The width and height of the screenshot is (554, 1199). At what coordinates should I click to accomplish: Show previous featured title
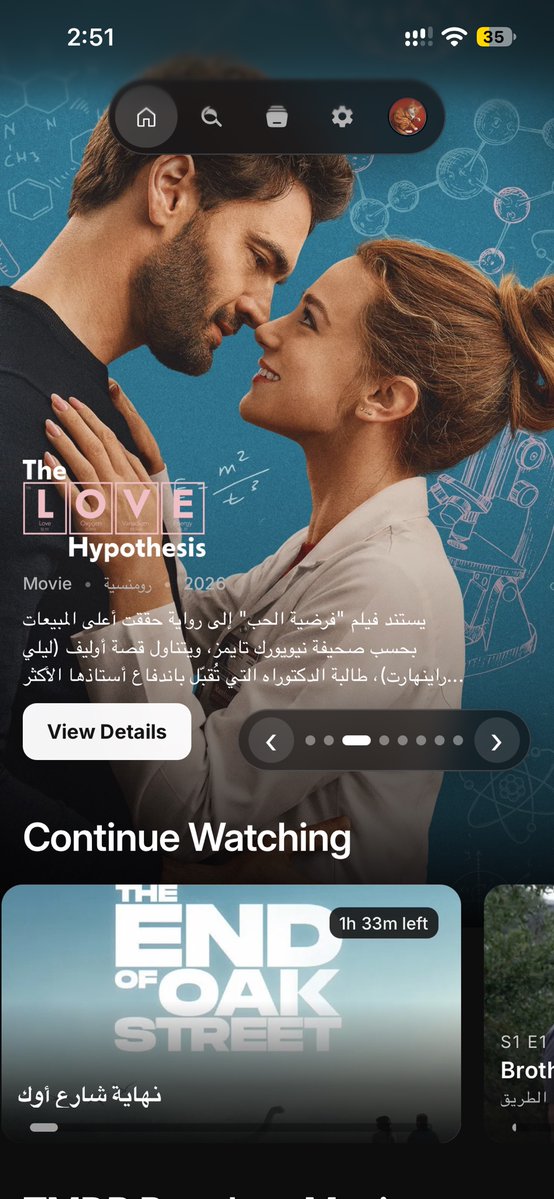271,741
